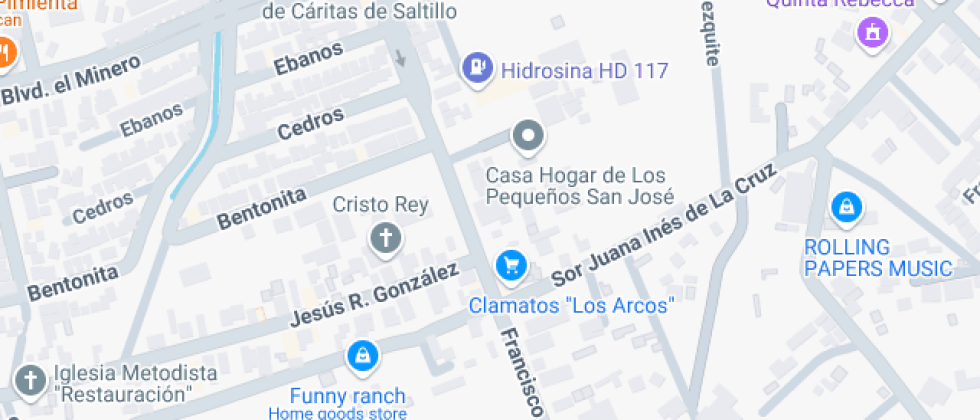Tap the Iglesia Metodista "Restauración" pin
The height and width of the screenshot is (420, 980).
click(31, 380)
